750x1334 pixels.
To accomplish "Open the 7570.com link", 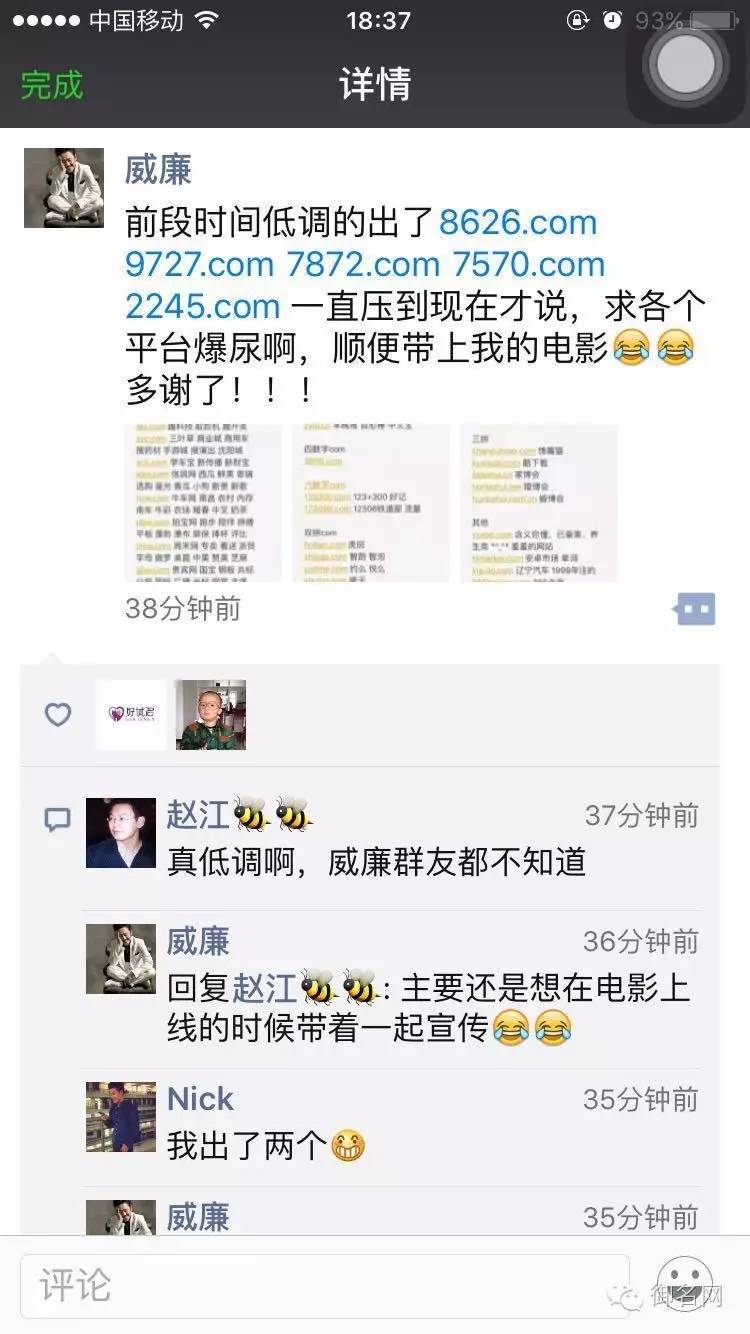I will tap(528, 264).
